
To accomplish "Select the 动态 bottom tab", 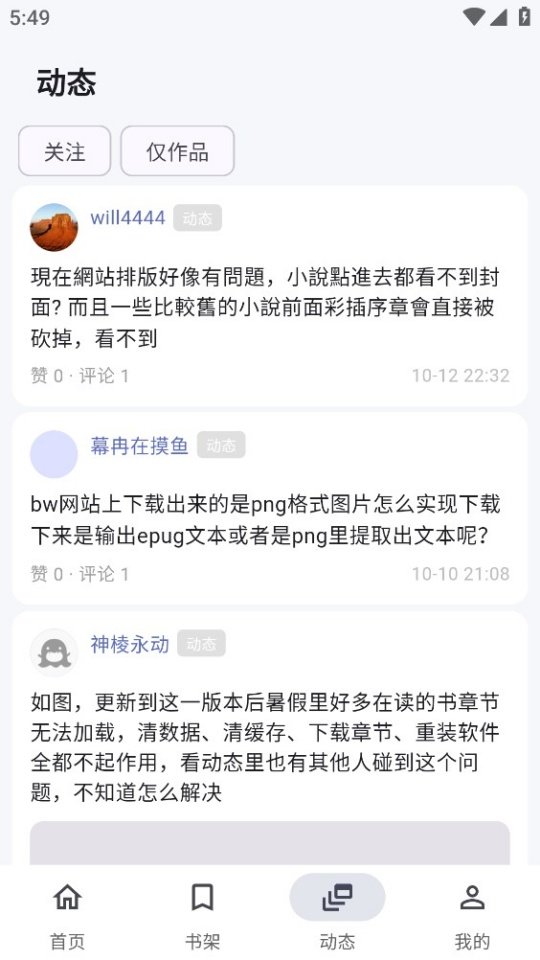I will tap(337, 912).
